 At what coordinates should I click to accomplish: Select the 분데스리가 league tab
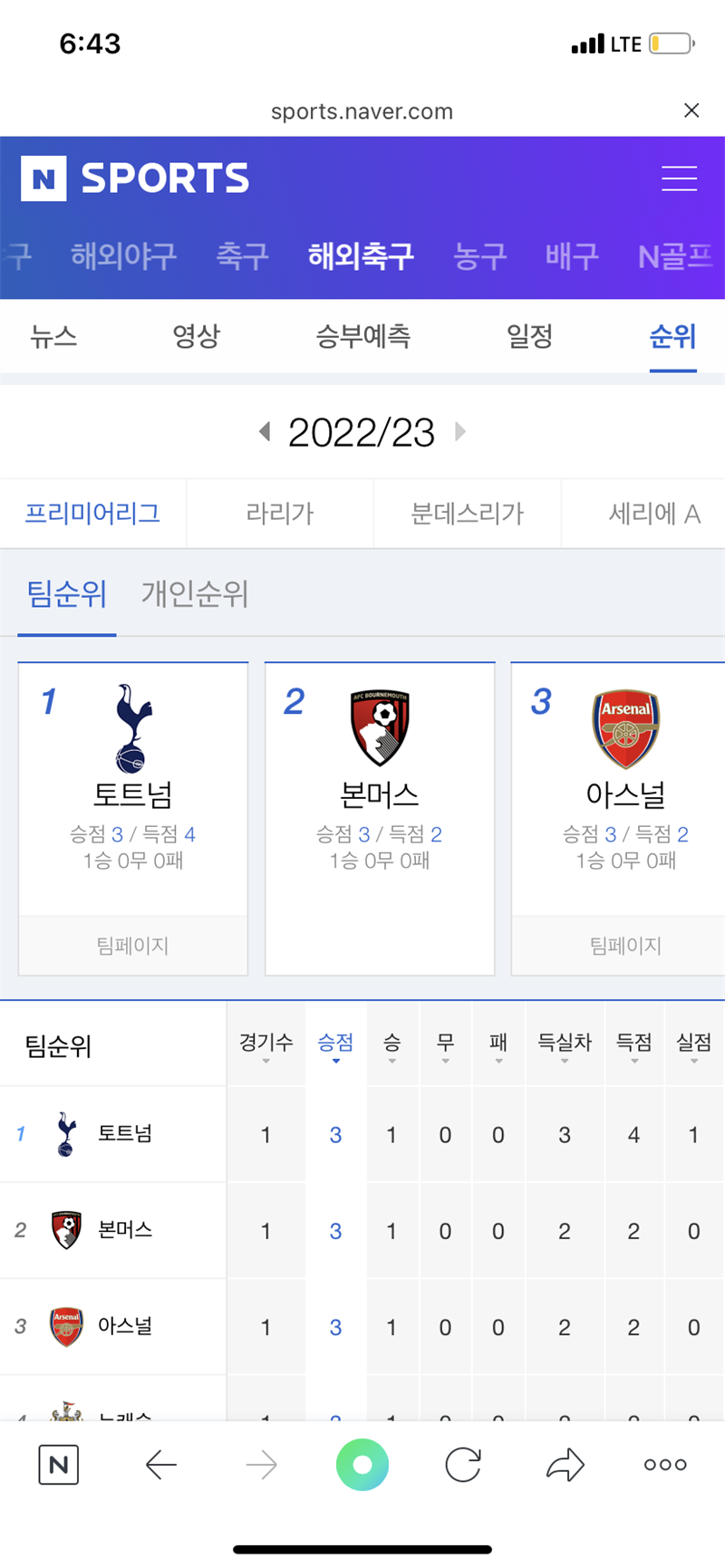click(x=467, y=514)
